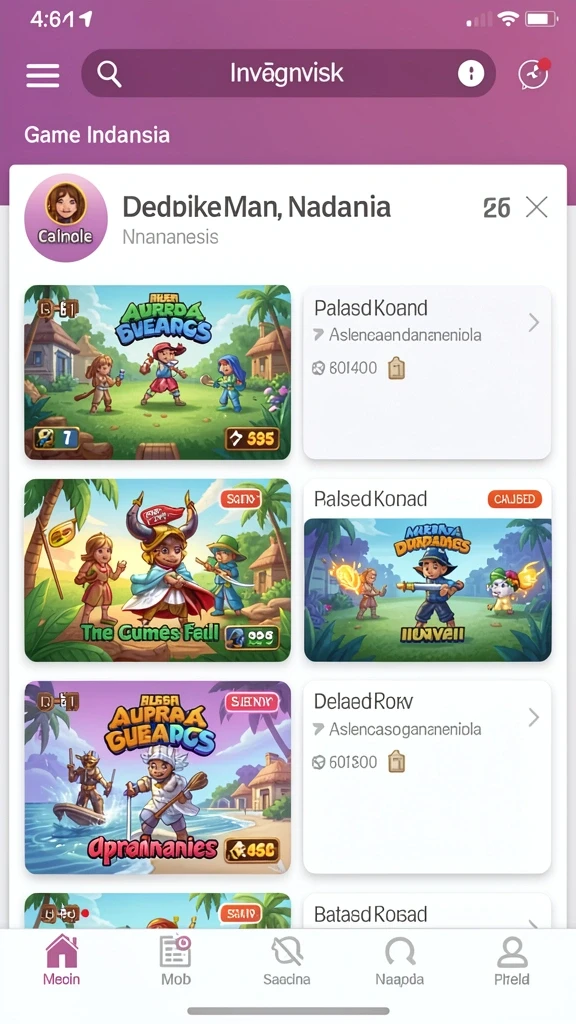Screen dimensions: 576x1024
Task: Tap the Invagnvisk search field
Action: point(288,73)
